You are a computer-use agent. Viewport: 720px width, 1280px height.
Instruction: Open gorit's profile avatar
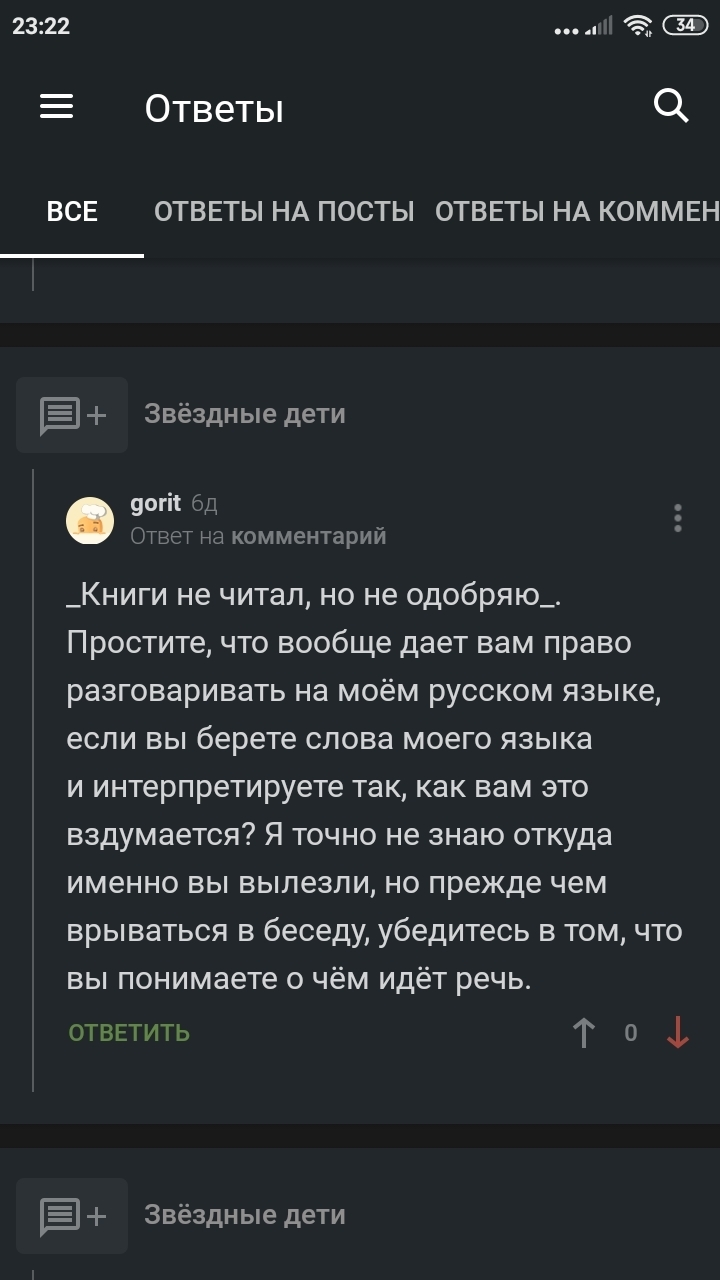(x=90, y=520)
